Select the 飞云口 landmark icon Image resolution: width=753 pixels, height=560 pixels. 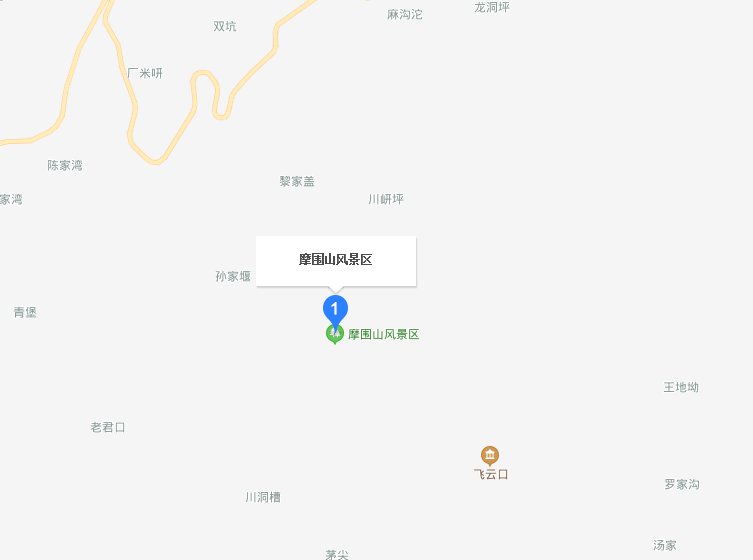[x=490, y=455]
